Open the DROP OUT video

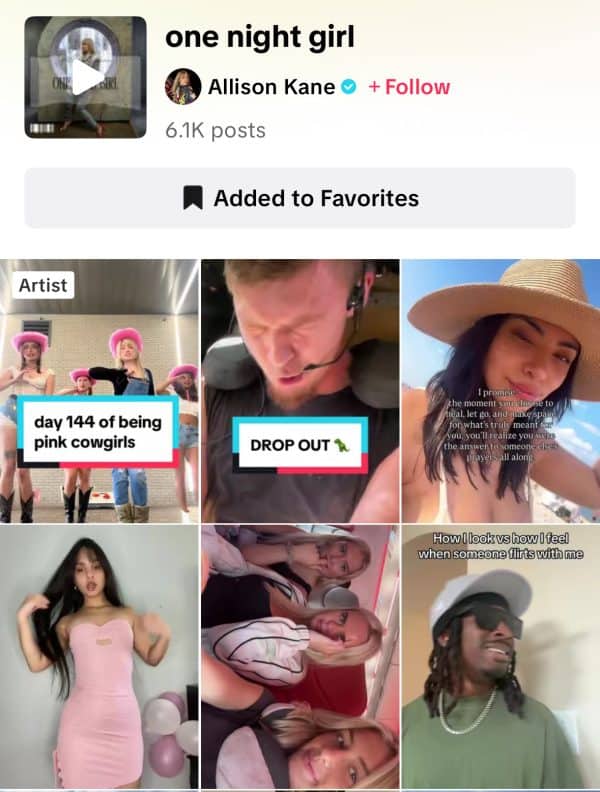(x=300, y=390)
